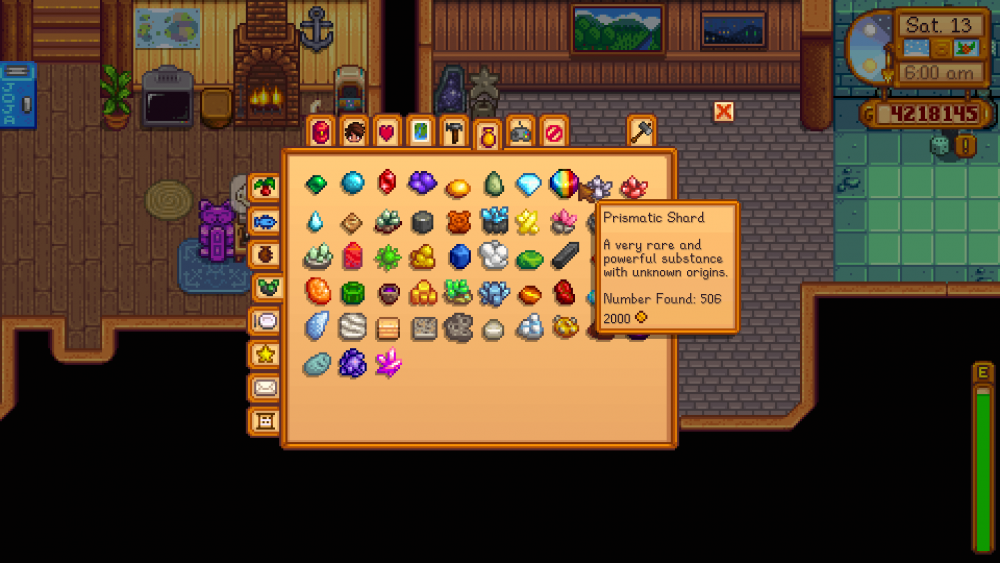1000x563 pixels.
Task: Select the red ruby mineral
Action: point(387,184)
